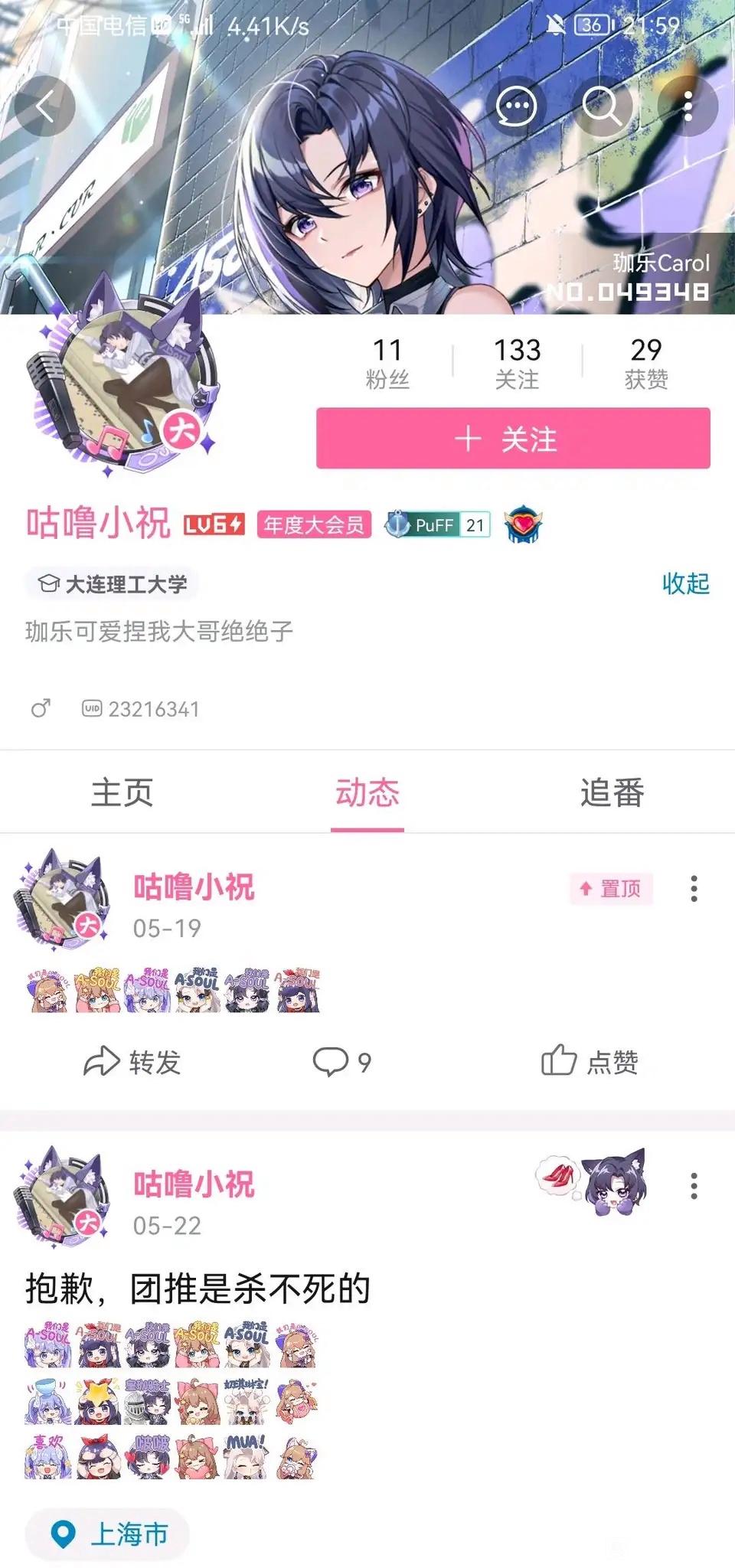Like the 05-19 pinned post

point(590,1062)
